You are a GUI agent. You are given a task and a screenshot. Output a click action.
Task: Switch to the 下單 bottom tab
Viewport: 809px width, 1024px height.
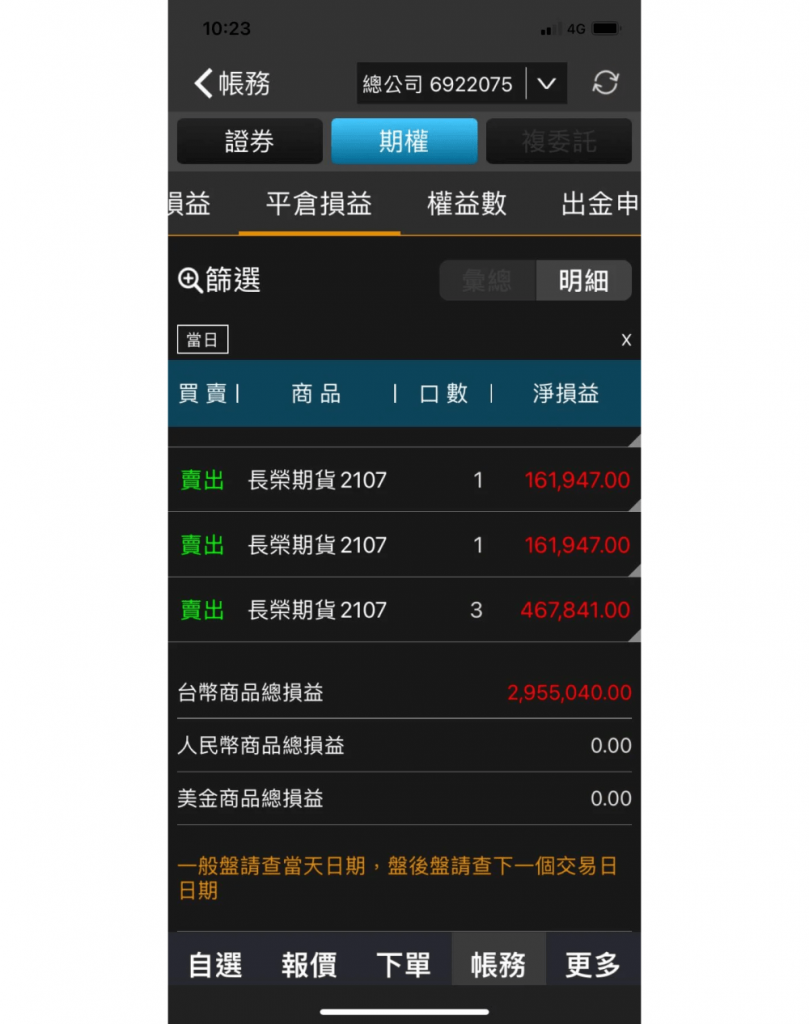(404, 965)
